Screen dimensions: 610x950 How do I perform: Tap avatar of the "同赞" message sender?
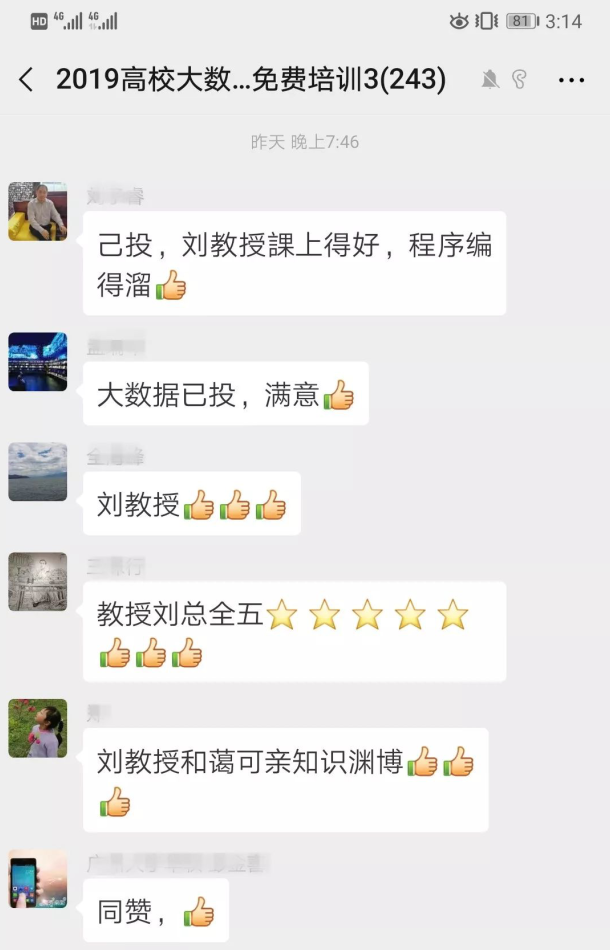pyautogui.click(x=38, y=879)
